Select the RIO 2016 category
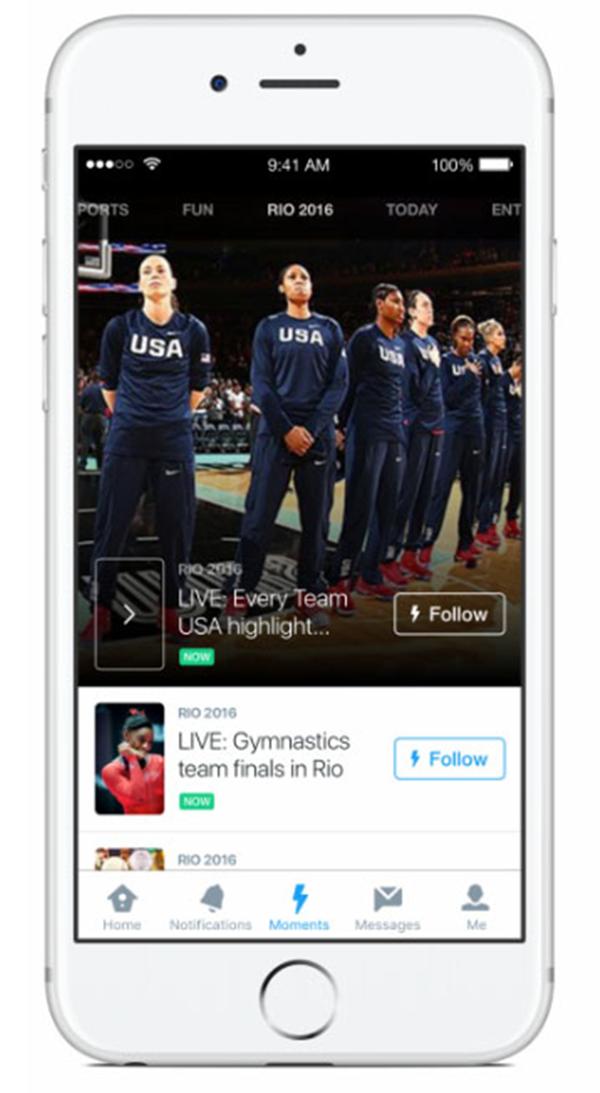 pos(300,210)
